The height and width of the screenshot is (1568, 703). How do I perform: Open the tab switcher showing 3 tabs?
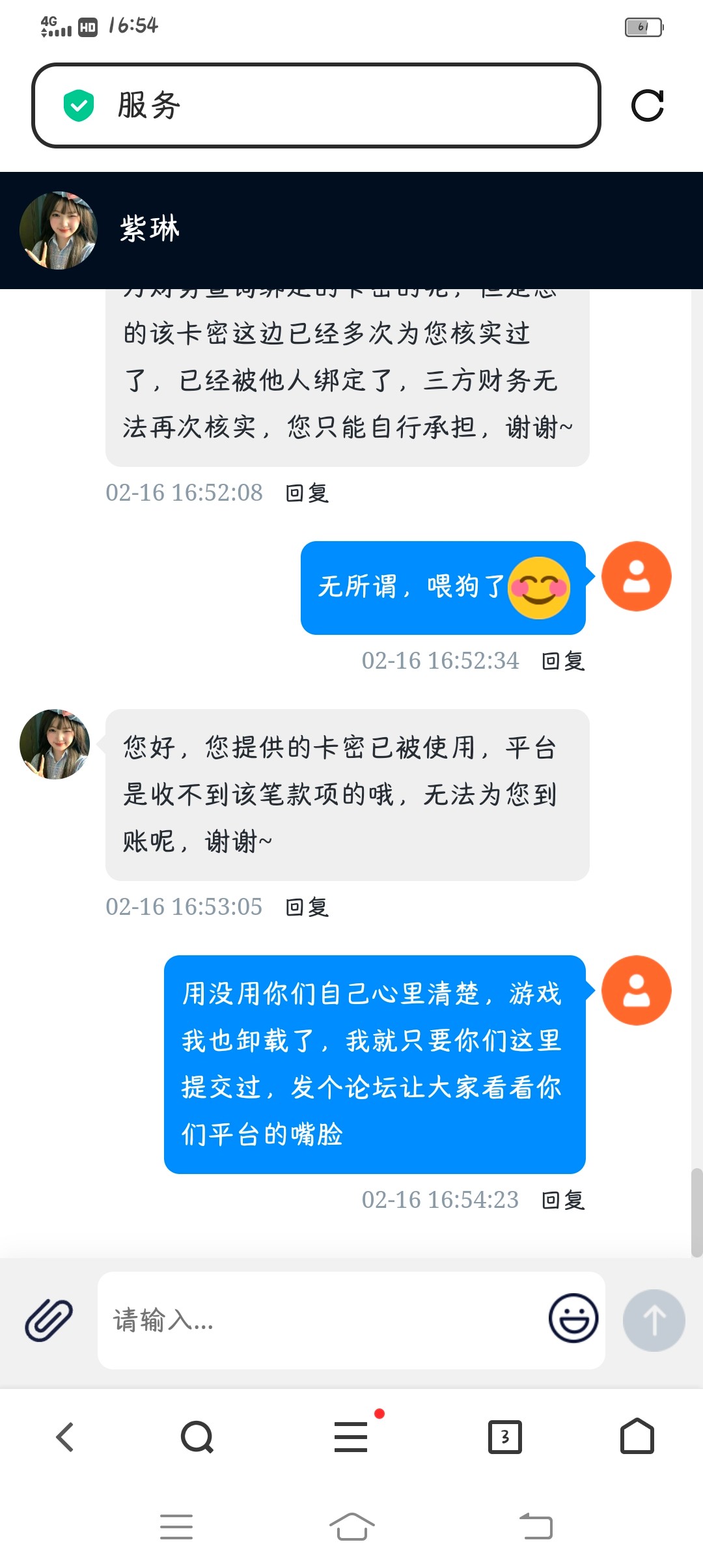(504, 1436)
